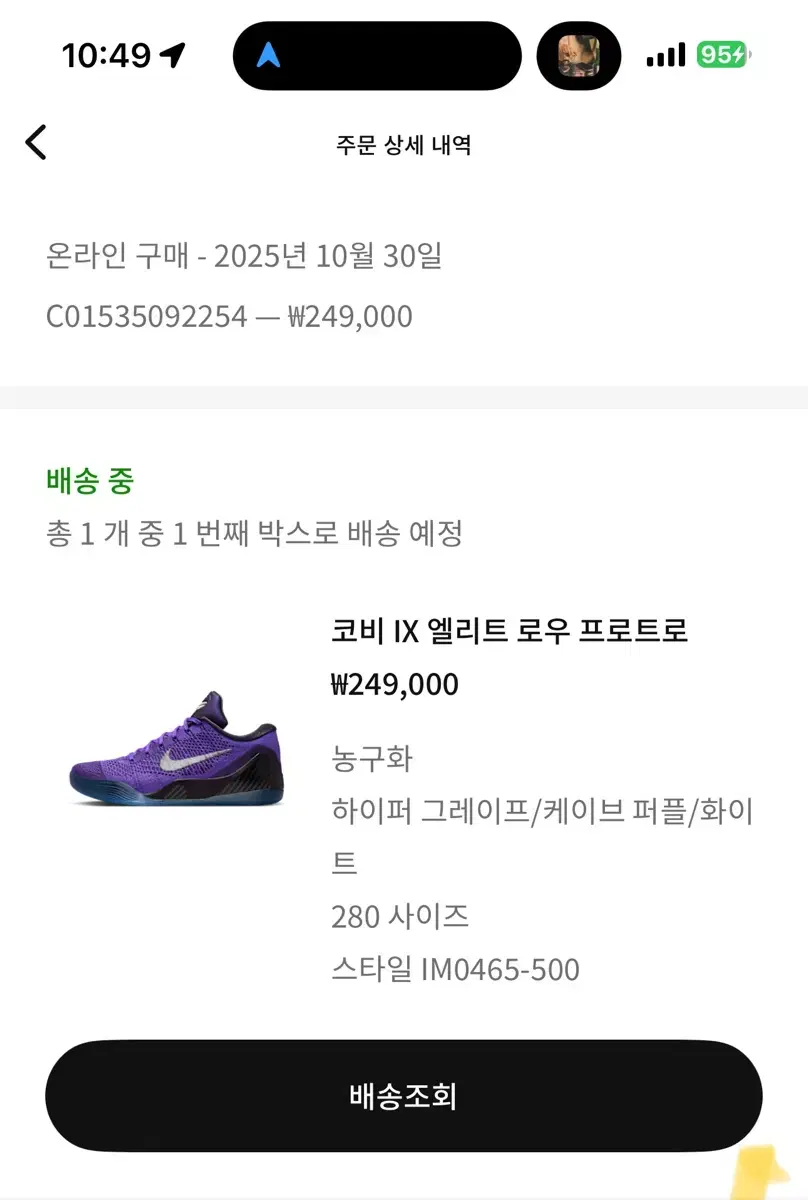Tap the cellular signal bars indicator
The width and height of the screenshot is (808, 1200).
[x=664, y=55]
